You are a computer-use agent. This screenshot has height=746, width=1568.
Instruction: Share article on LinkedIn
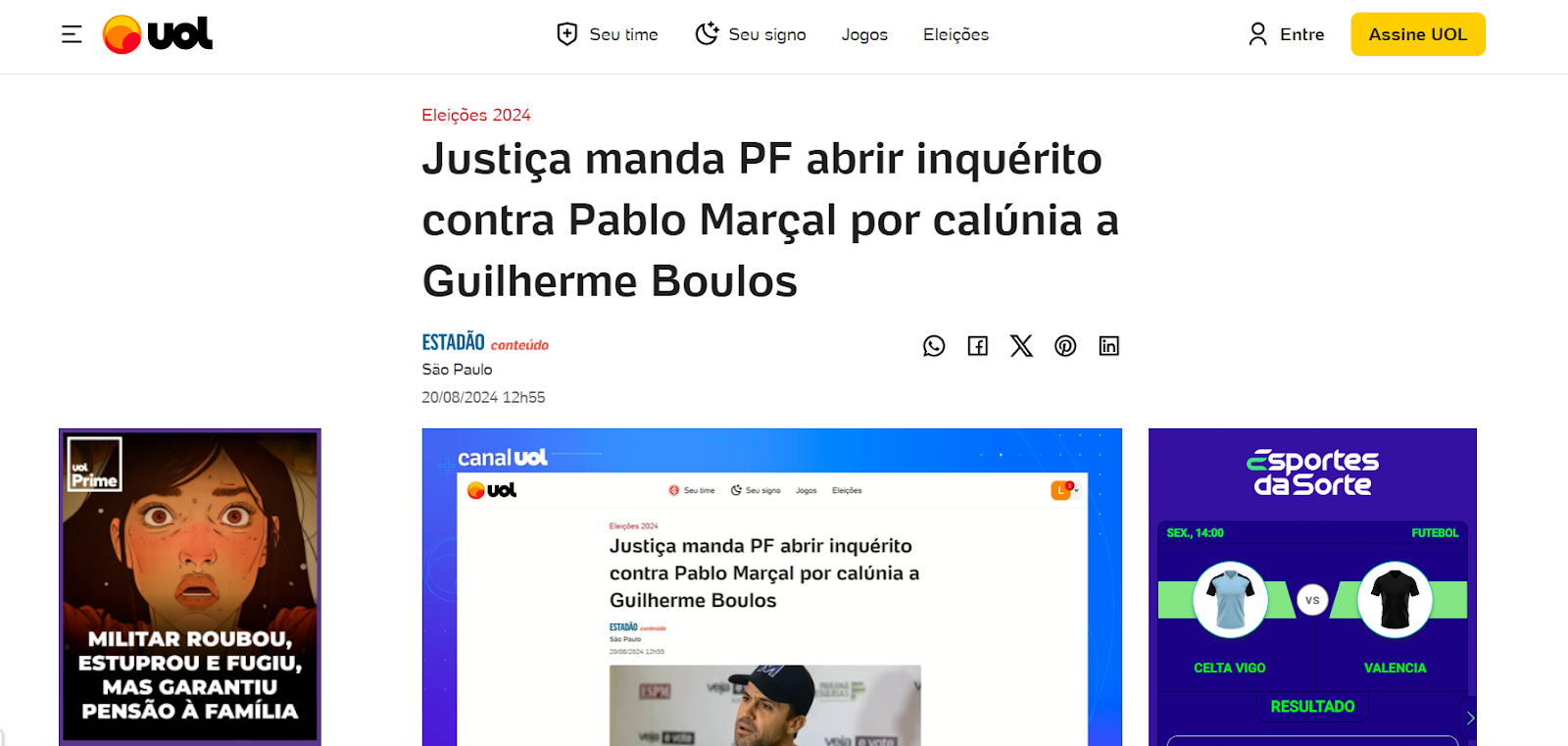click(1108, 346)
